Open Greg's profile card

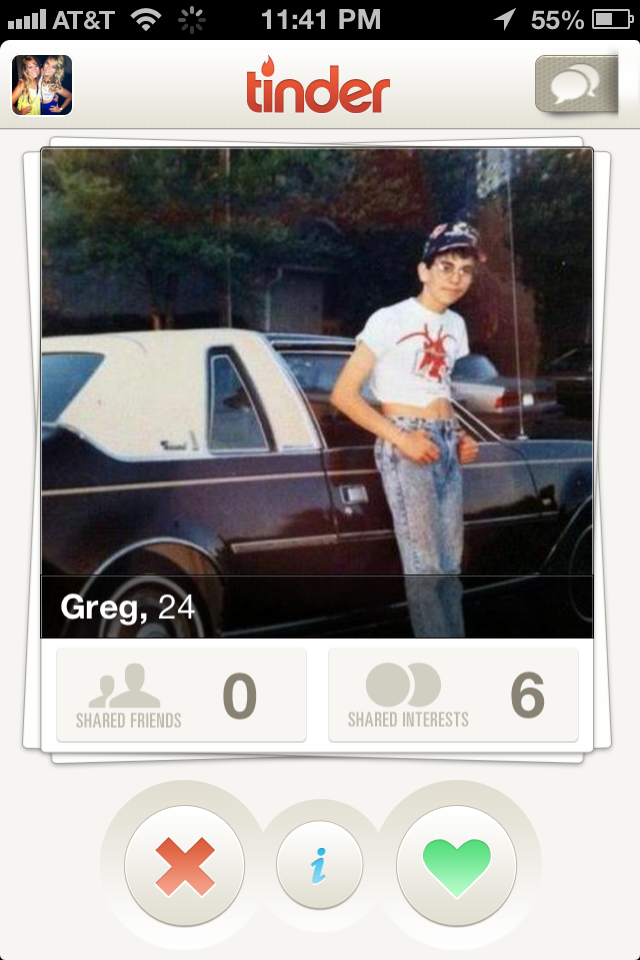[316, 390]
